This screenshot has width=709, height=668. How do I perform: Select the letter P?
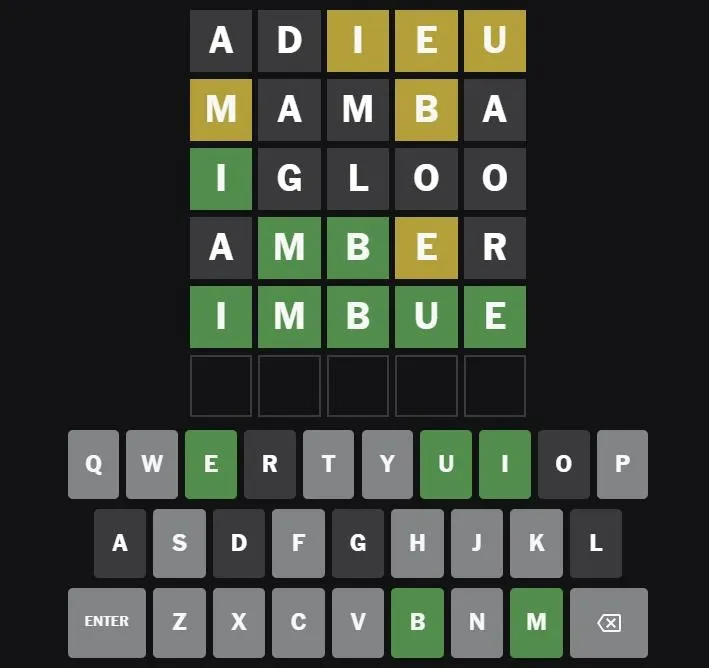pyautogui.click(x=622, y=464)
